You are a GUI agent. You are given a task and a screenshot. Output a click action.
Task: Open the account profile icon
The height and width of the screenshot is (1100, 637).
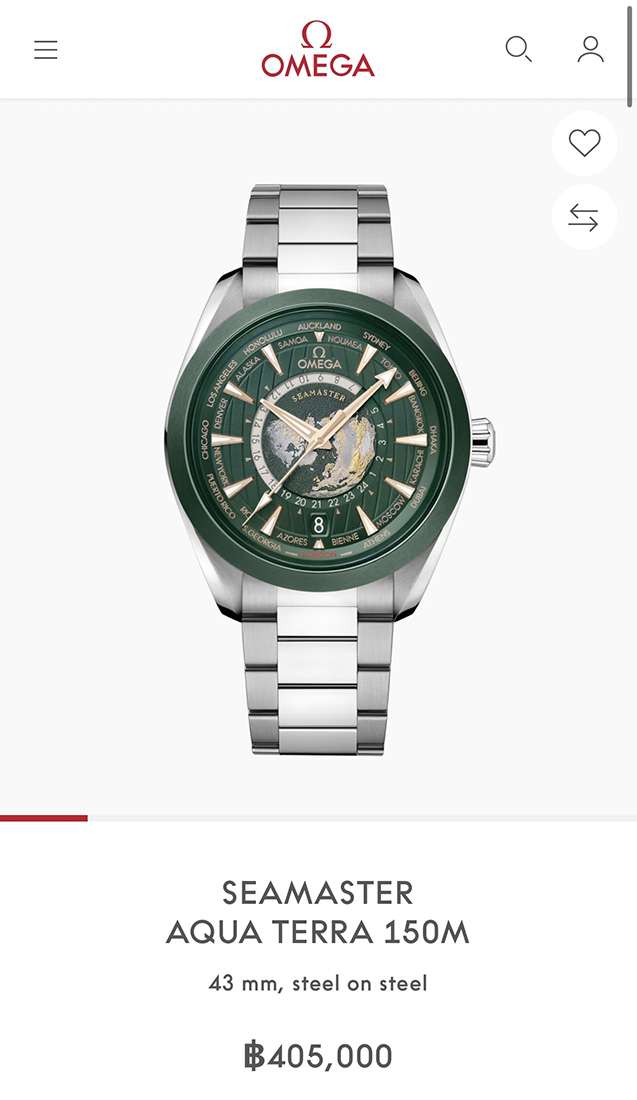(591, 49)
